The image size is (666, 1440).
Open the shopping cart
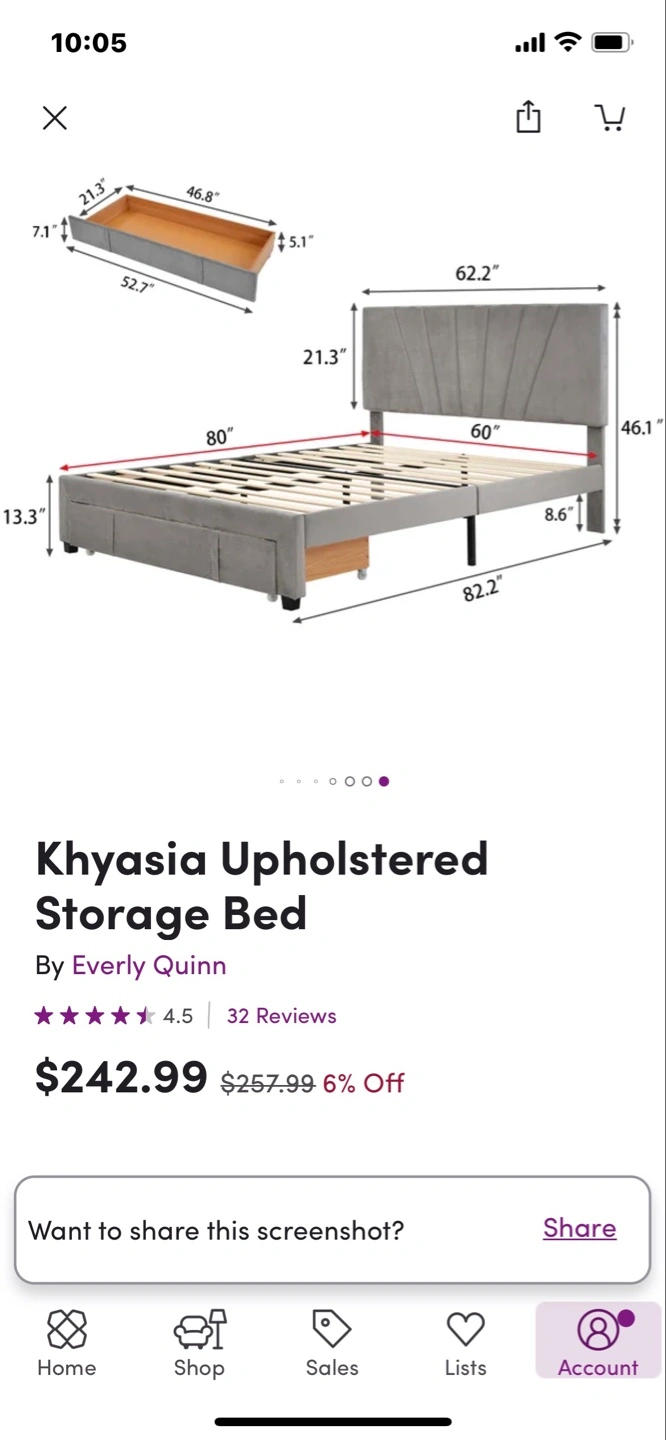[x=610, y=118]
